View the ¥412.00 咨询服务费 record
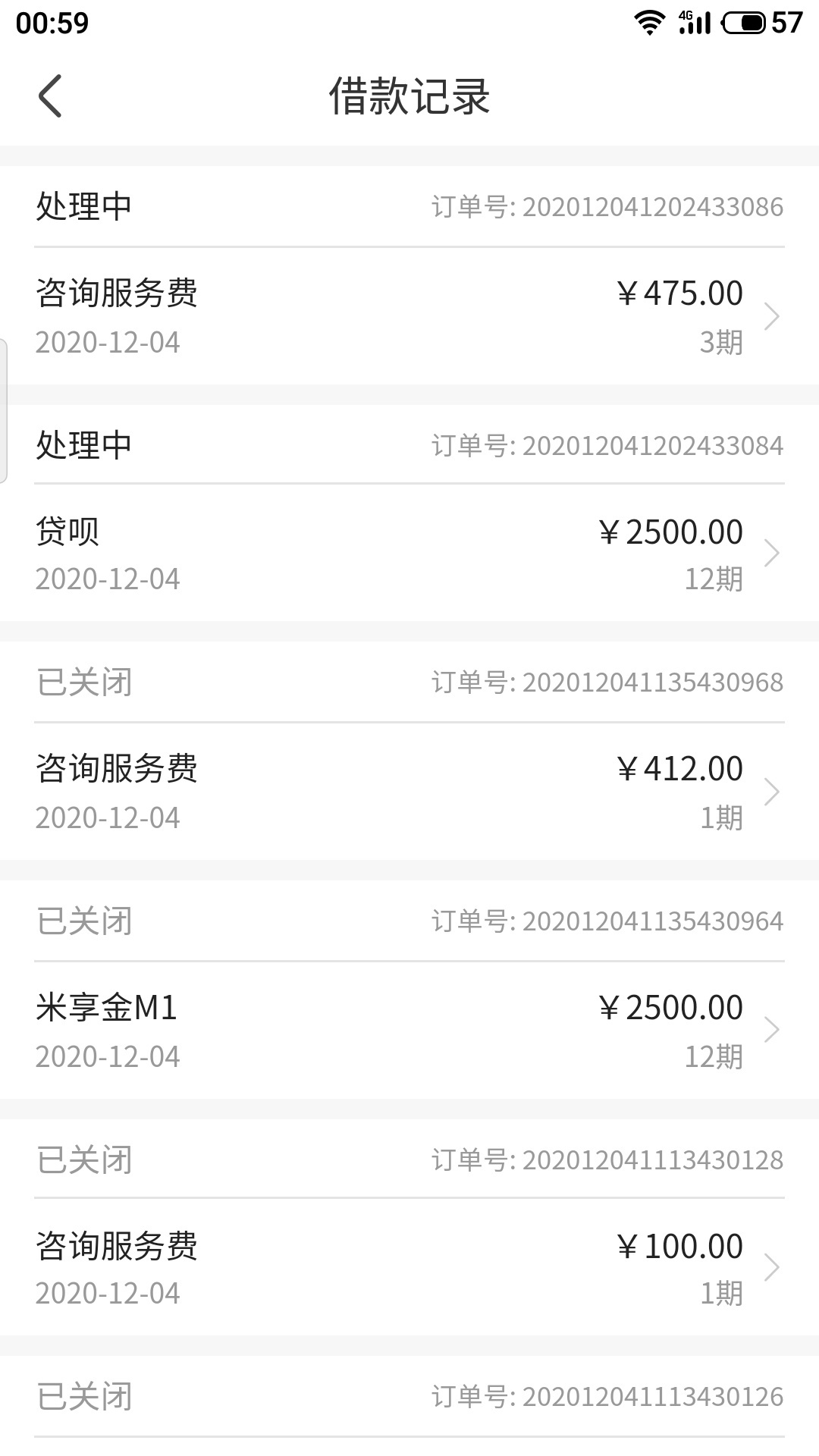This screenshot has height=1456, width=819. click(409, 792)
